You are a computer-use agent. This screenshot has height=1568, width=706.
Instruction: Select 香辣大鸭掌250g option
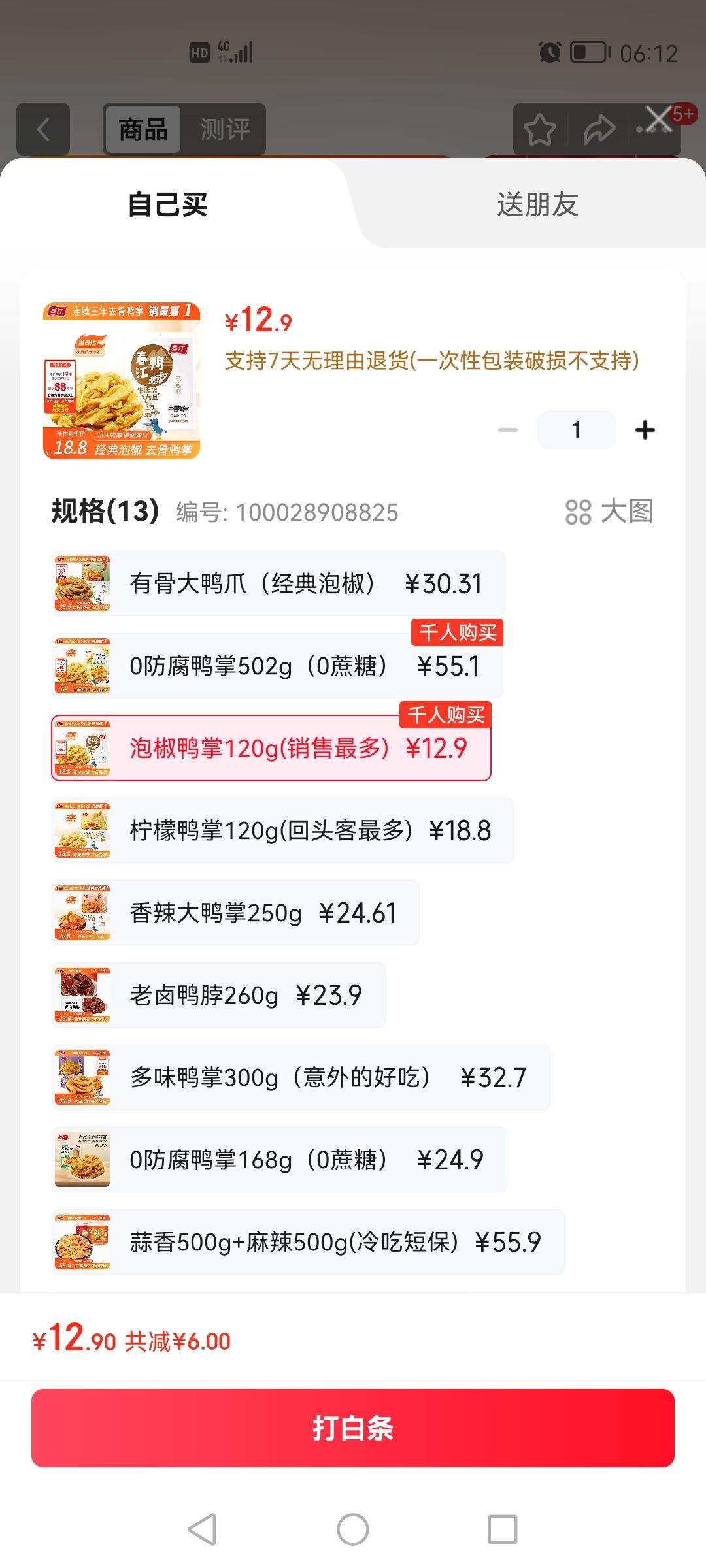pos(235,913)
